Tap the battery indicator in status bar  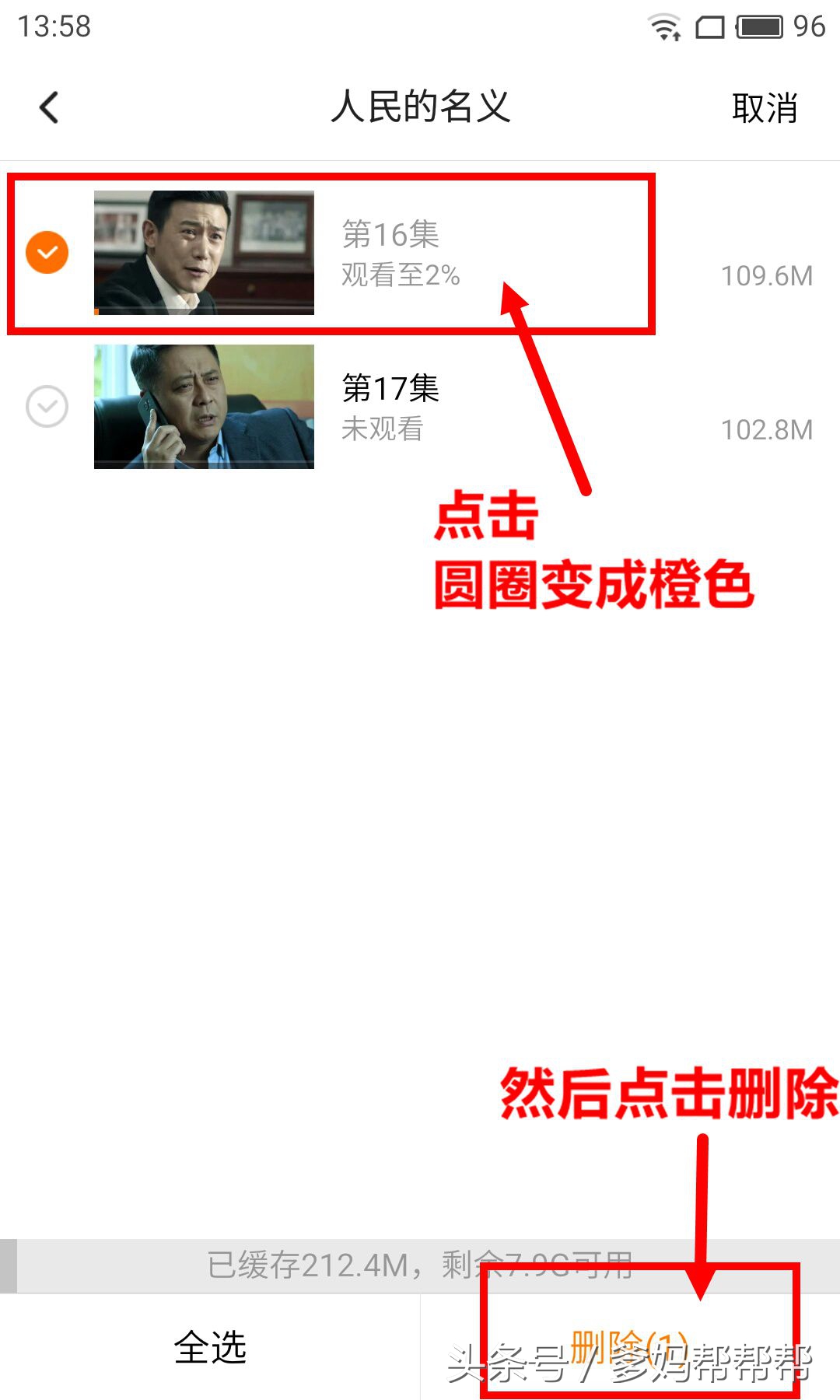coord(758,26)
